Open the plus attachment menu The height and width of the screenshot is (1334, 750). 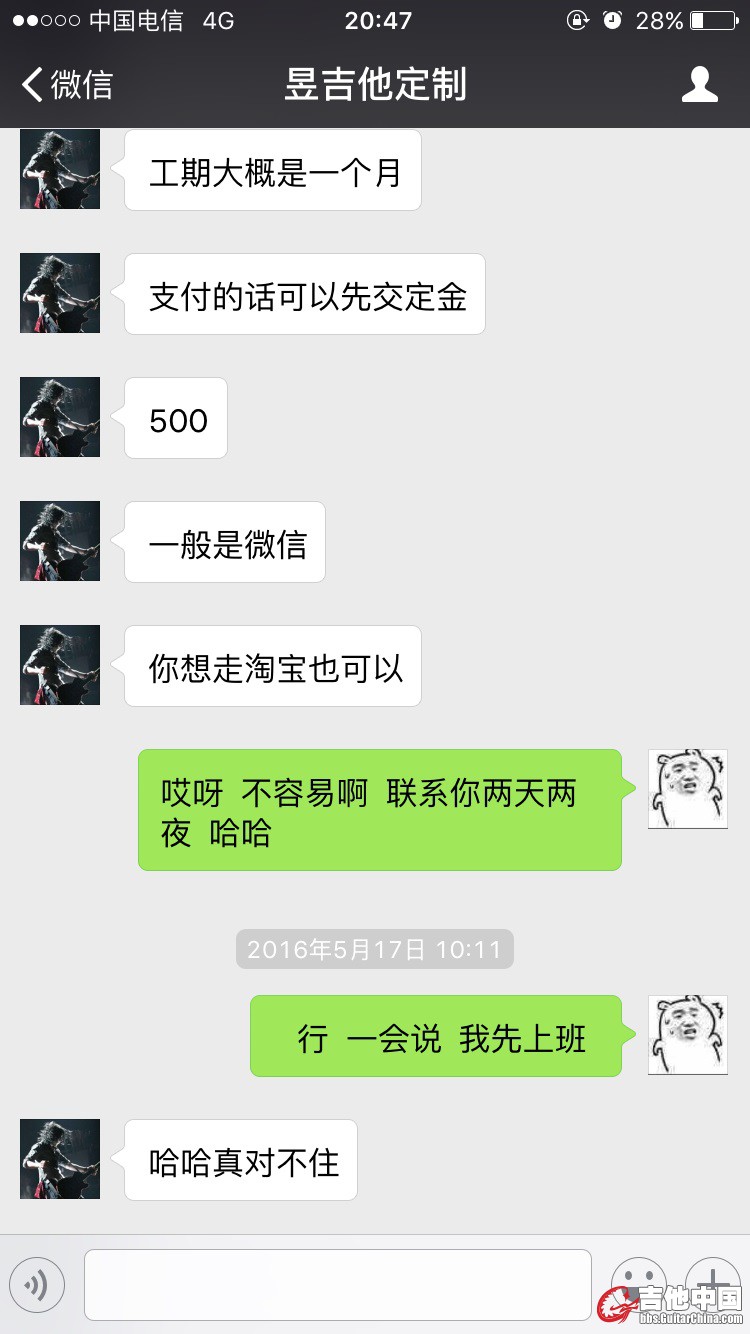pos(712,1280)
